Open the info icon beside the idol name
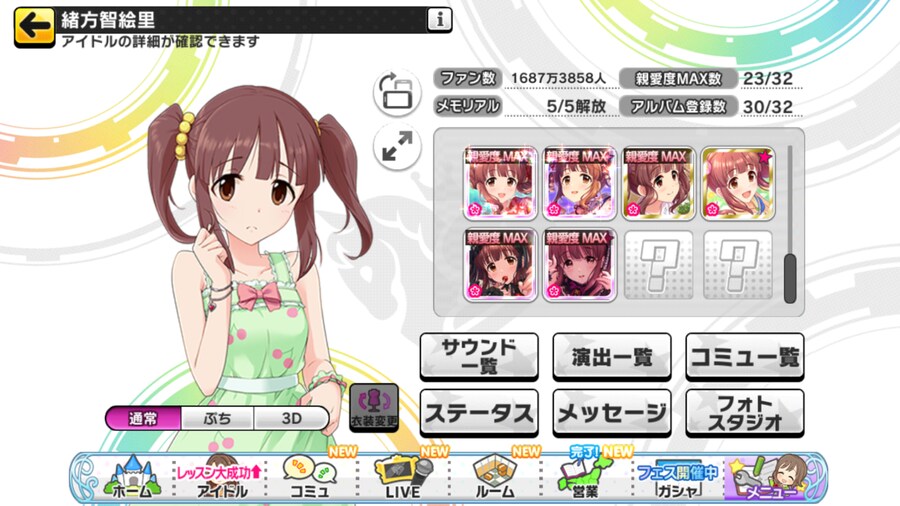Image resolution: width=900 pixels, height=506 pixels. coord(439,19)
